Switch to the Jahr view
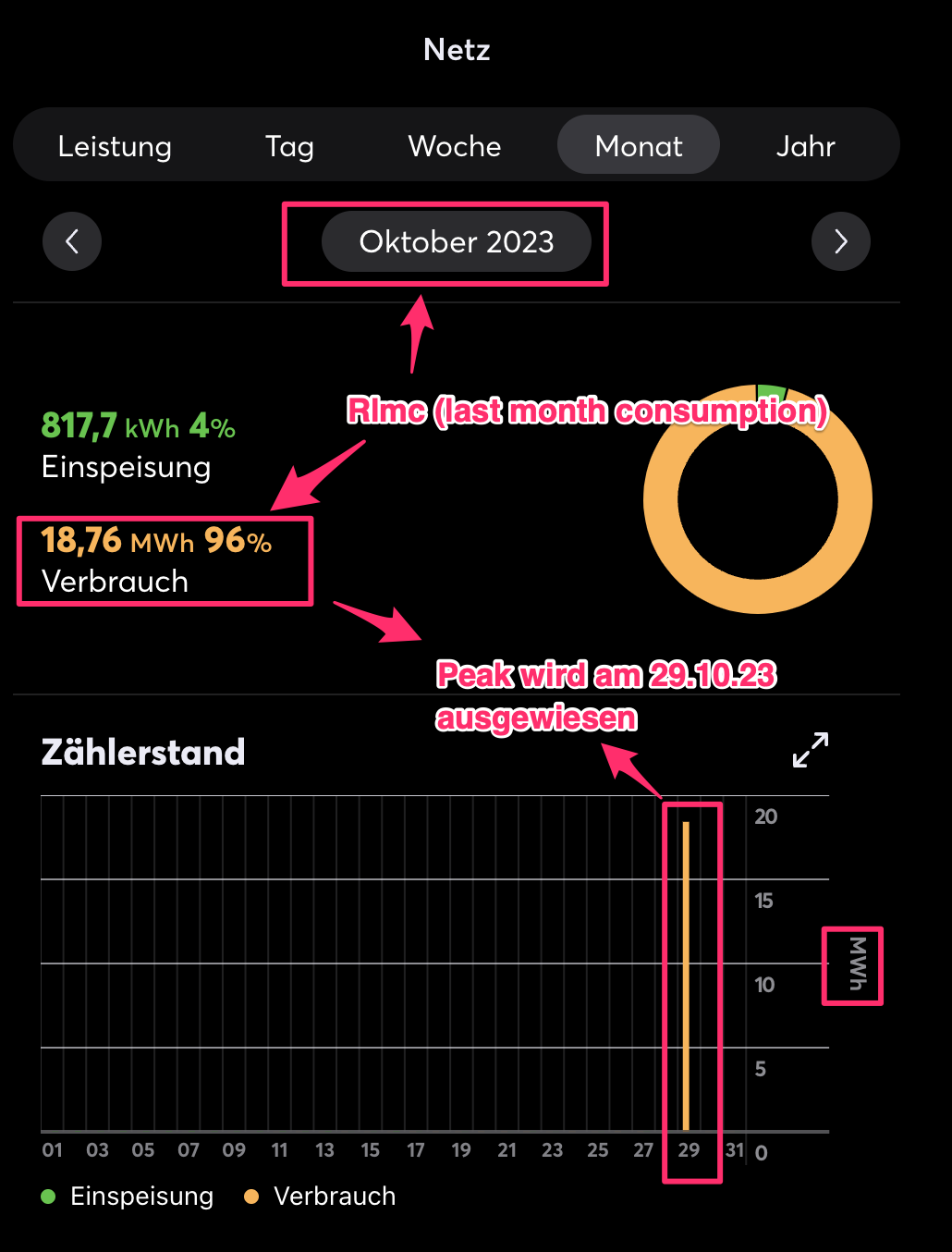952x1252 pixels. [805, 146]
